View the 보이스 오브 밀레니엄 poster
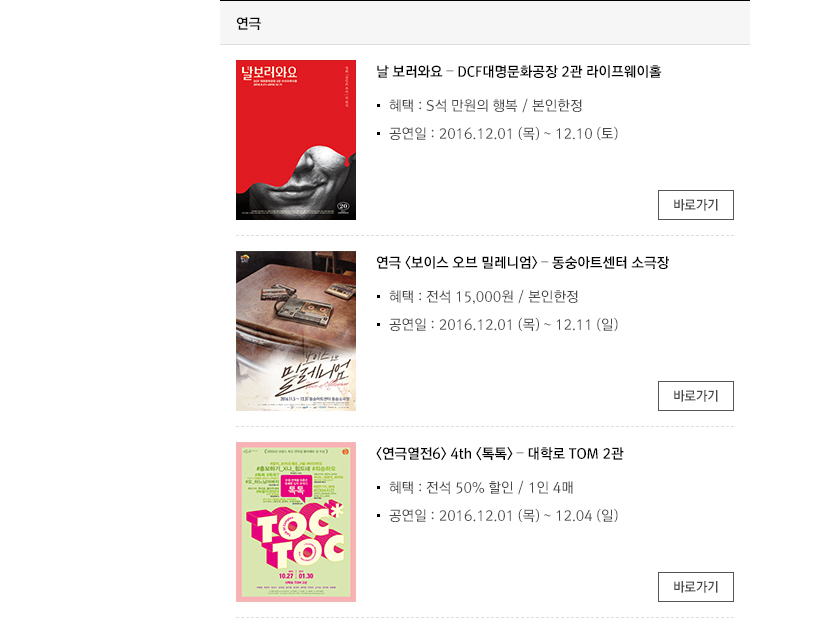Image resolution: width=830 pixels, height=618 pixels. point(296,331)
